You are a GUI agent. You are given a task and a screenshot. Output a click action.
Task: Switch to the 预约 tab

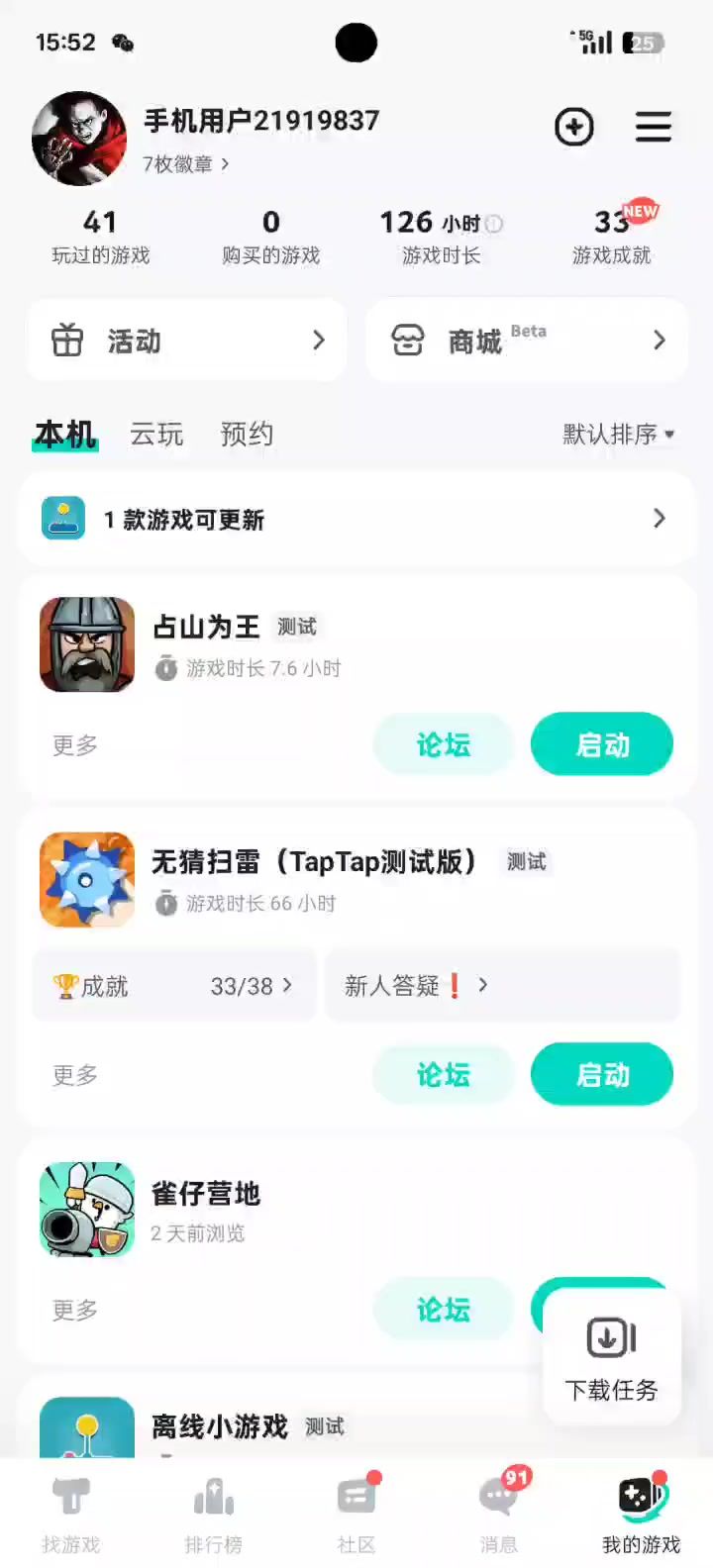click(x=247, y=434)
